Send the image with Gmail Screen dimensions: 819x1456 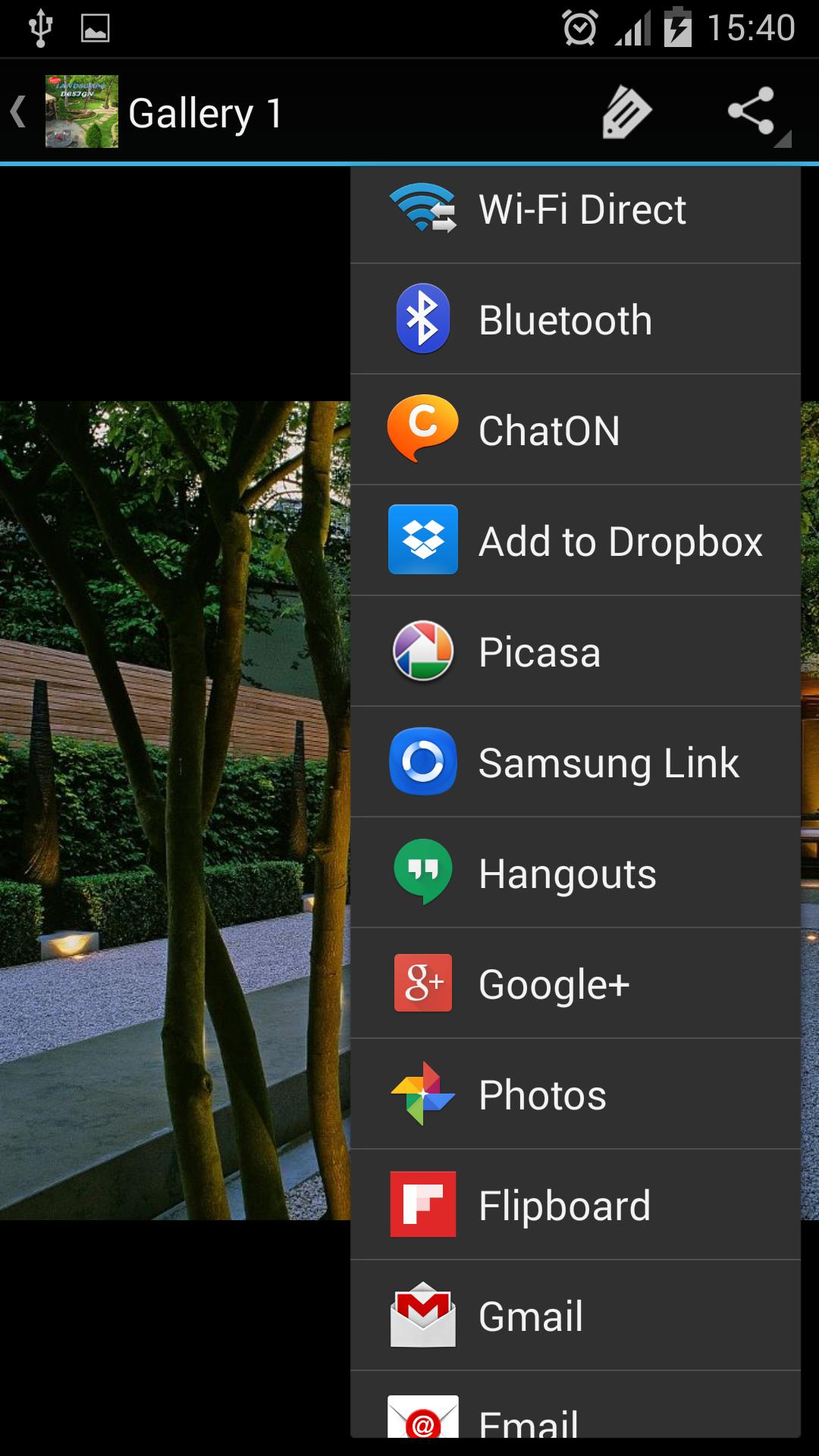coord(575,1316)
